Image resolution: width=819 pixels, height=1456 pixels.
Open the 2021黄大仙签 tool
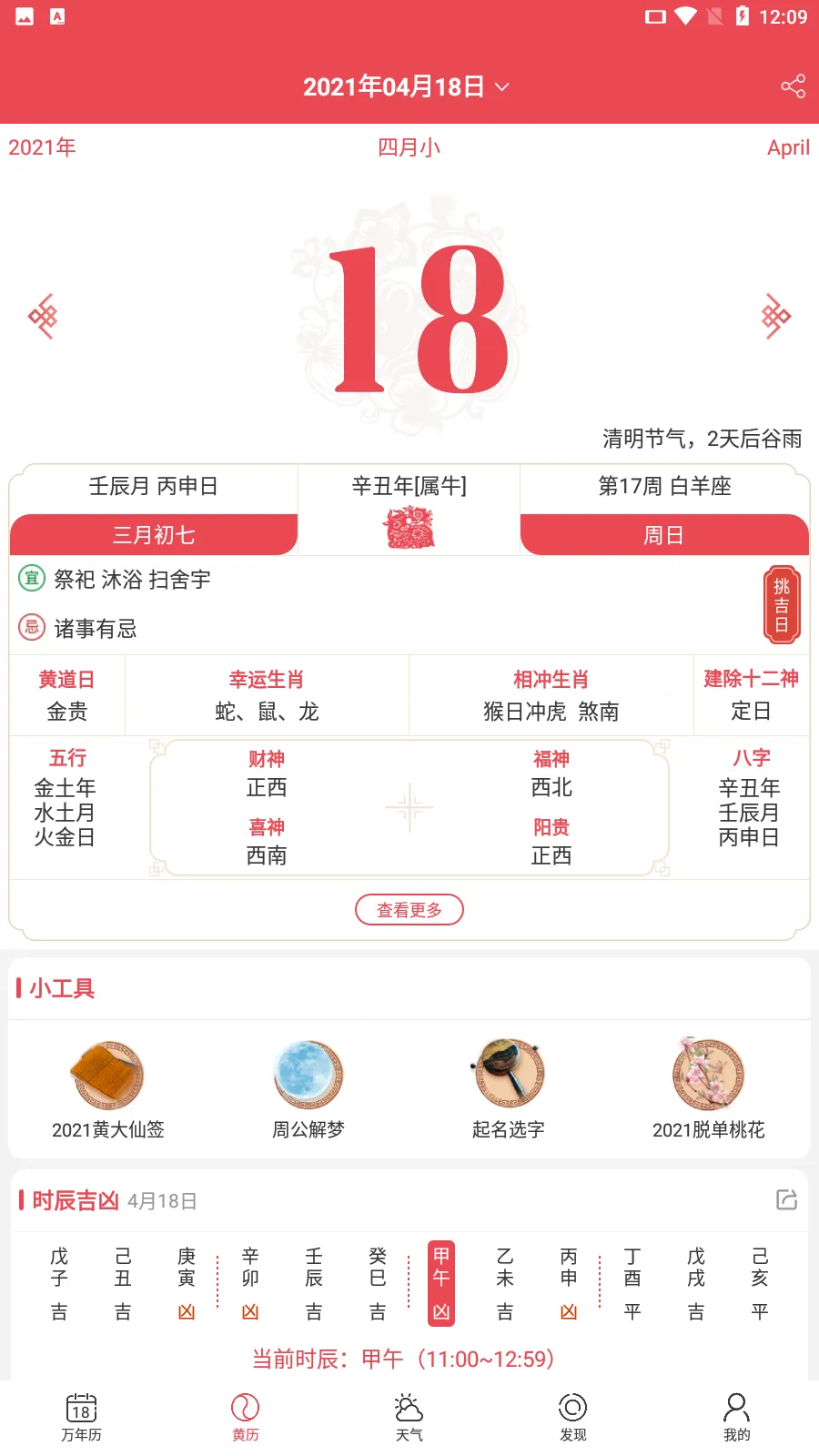tap(108, 1089)
